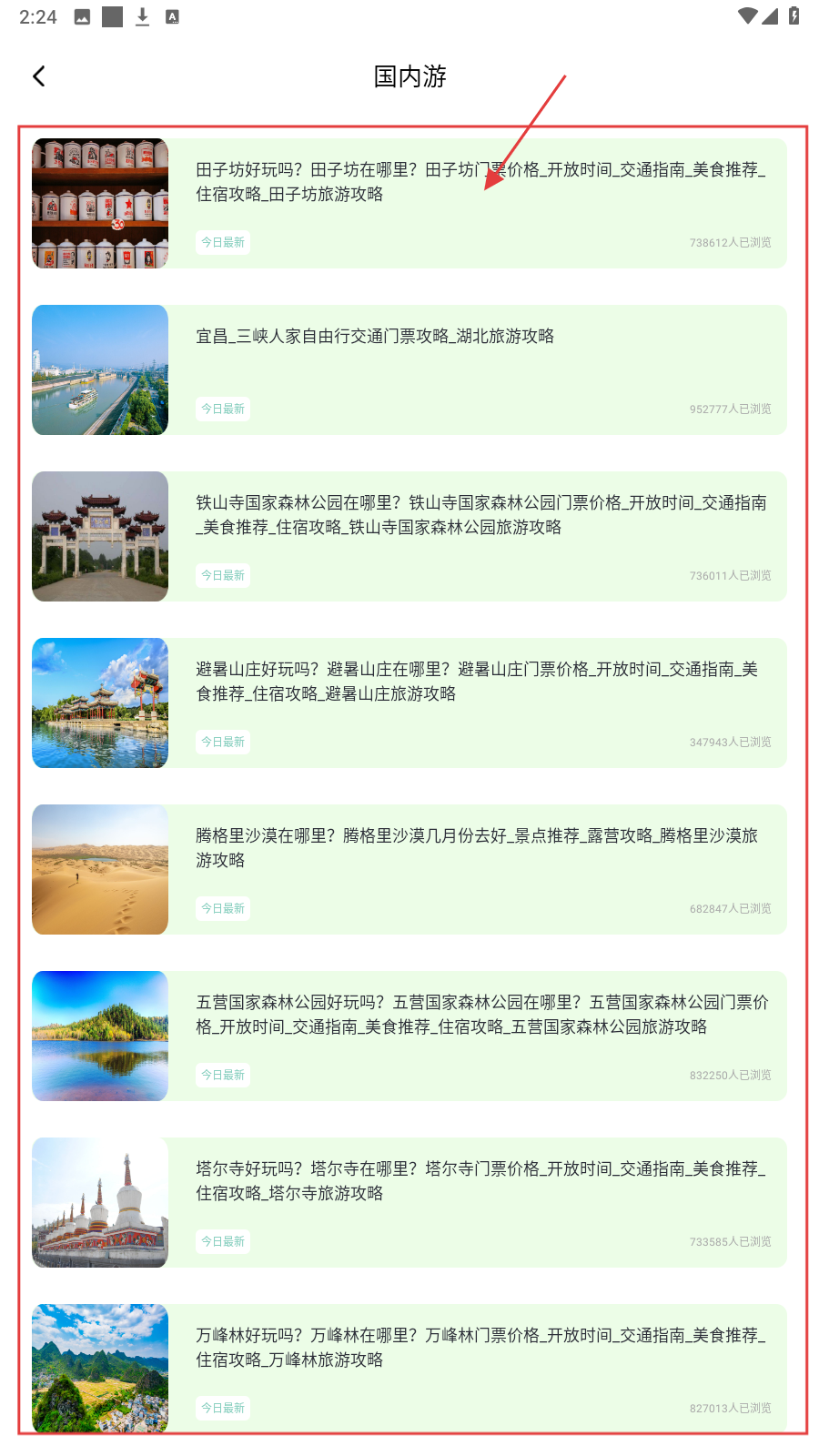Image resolution: width=819 pixels, height=1456 pixels.
Task: Open the 田子坊 travel guide card
Action: [x=409, y=204]
